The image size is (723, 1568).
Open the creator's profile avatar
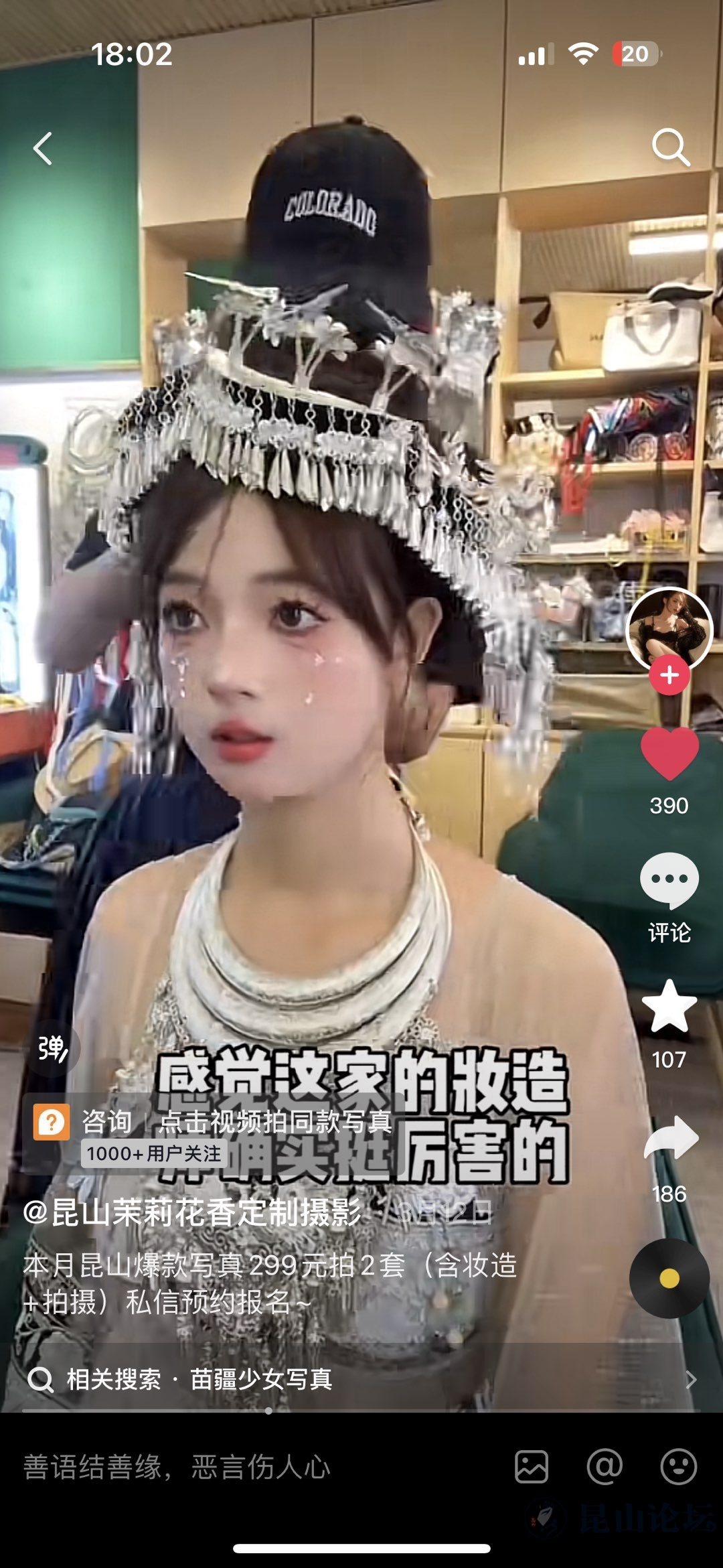[x=669, y=628]
